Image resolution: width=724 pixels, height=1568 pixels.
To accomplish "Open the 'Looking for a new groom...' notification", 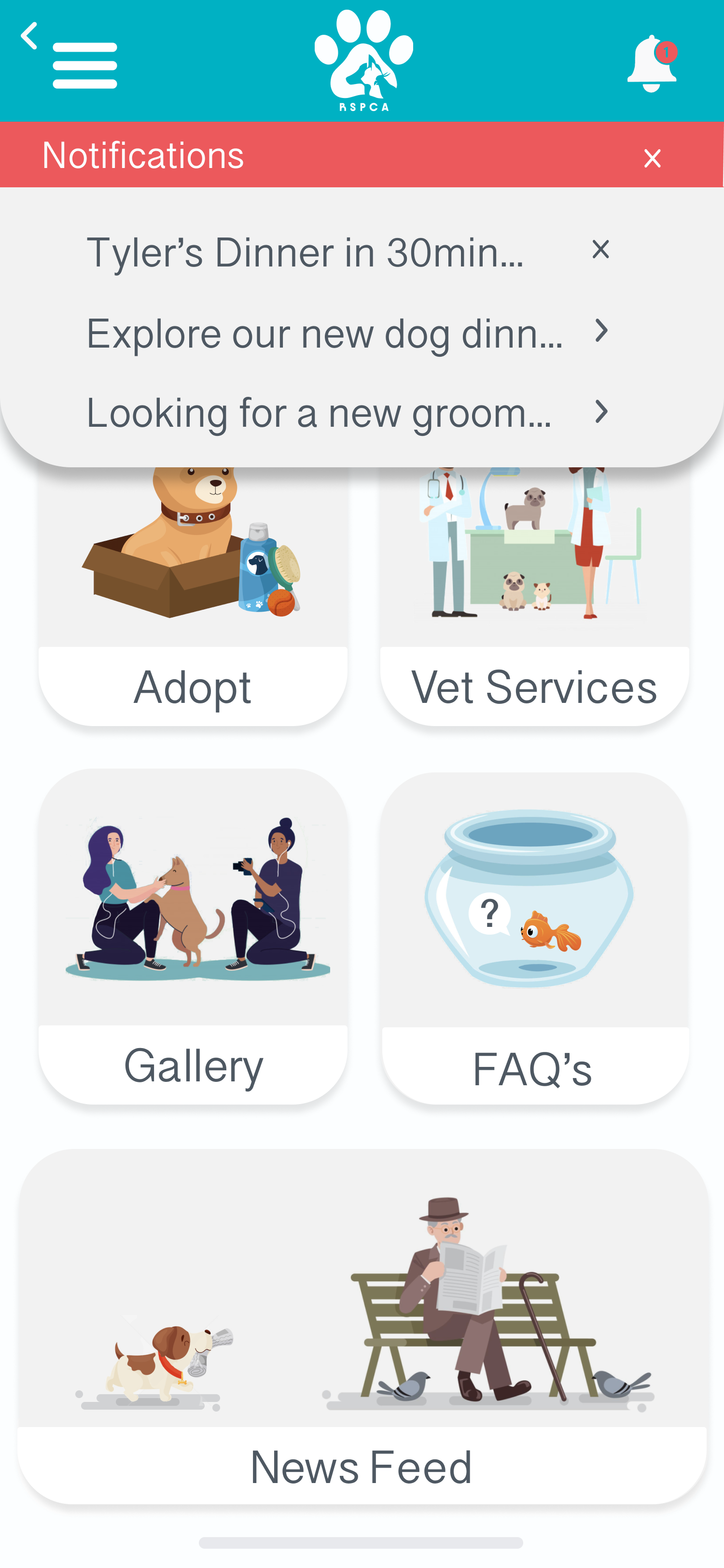I will coord(347,412).
